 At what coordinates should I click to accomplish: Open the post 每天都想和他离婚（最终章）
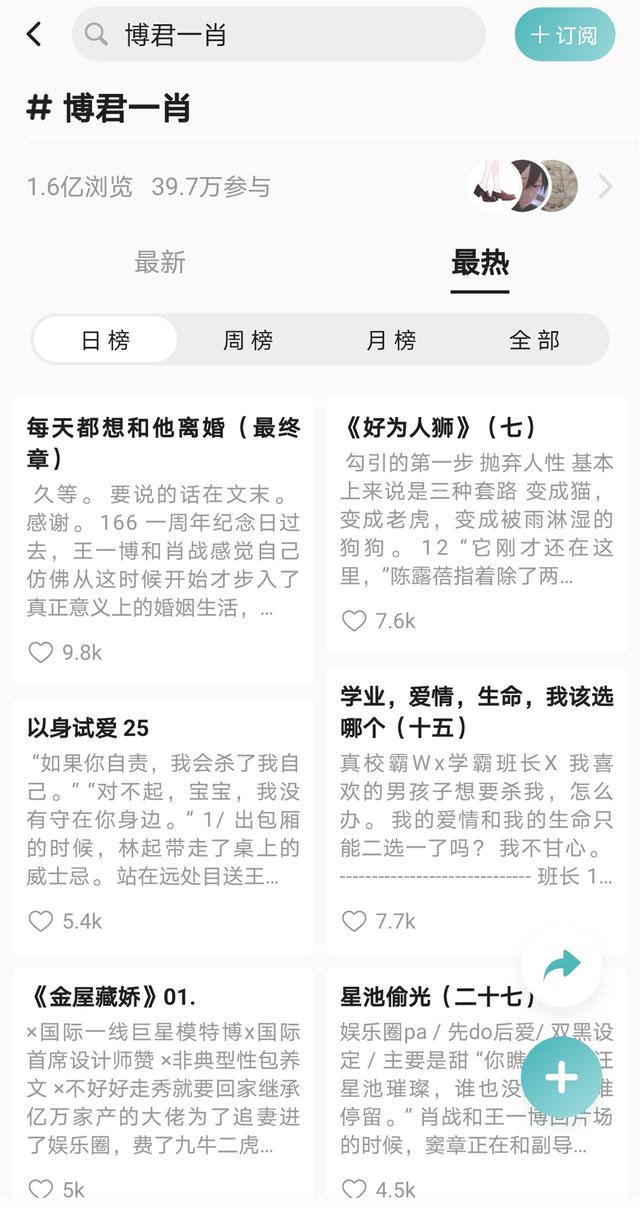tap(163, 443)
